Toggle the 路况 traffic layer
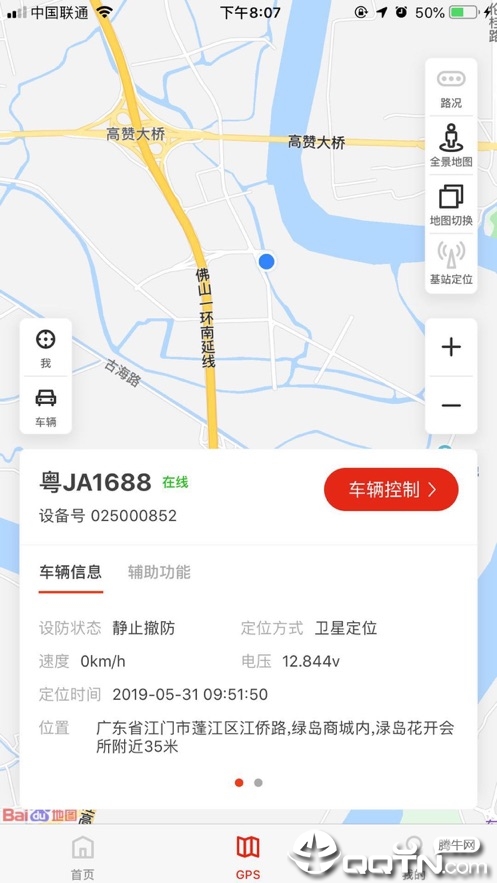 click(451, 88)
